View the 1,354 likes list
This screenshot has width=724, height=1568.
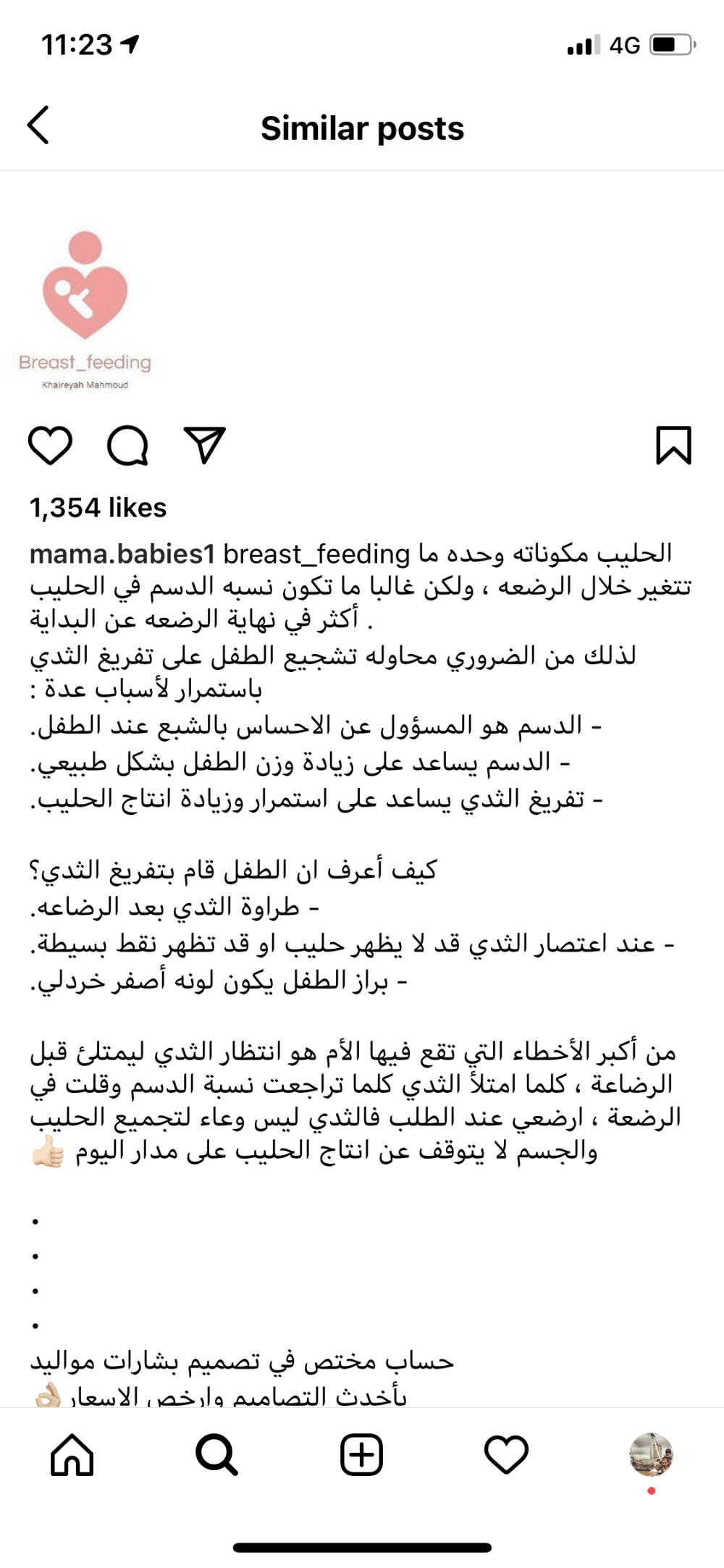[98, 508]
